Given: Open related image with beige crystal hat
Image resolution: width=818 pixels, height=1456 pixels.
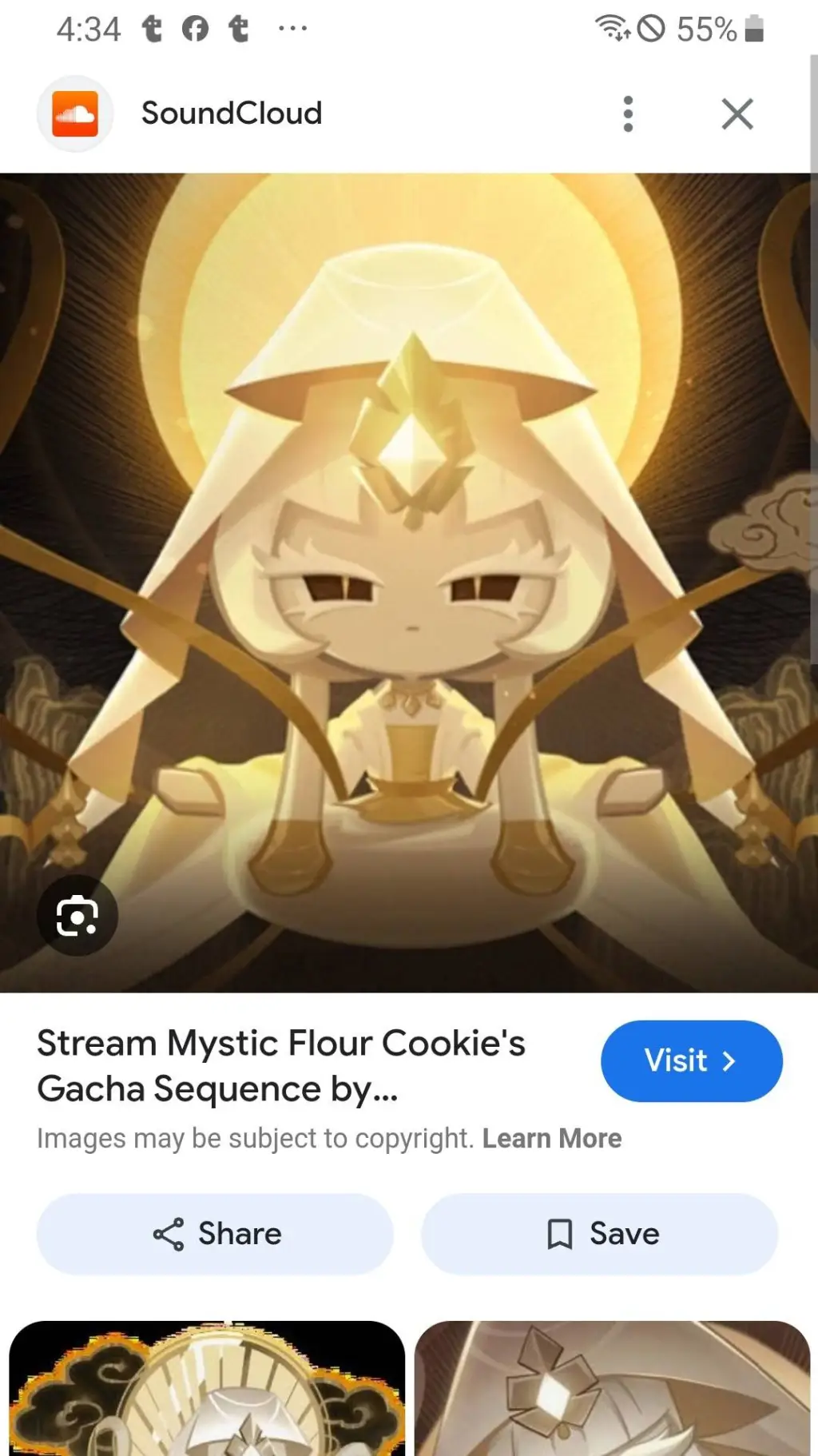Looking at the screenshot, I should pos(612,1390).
